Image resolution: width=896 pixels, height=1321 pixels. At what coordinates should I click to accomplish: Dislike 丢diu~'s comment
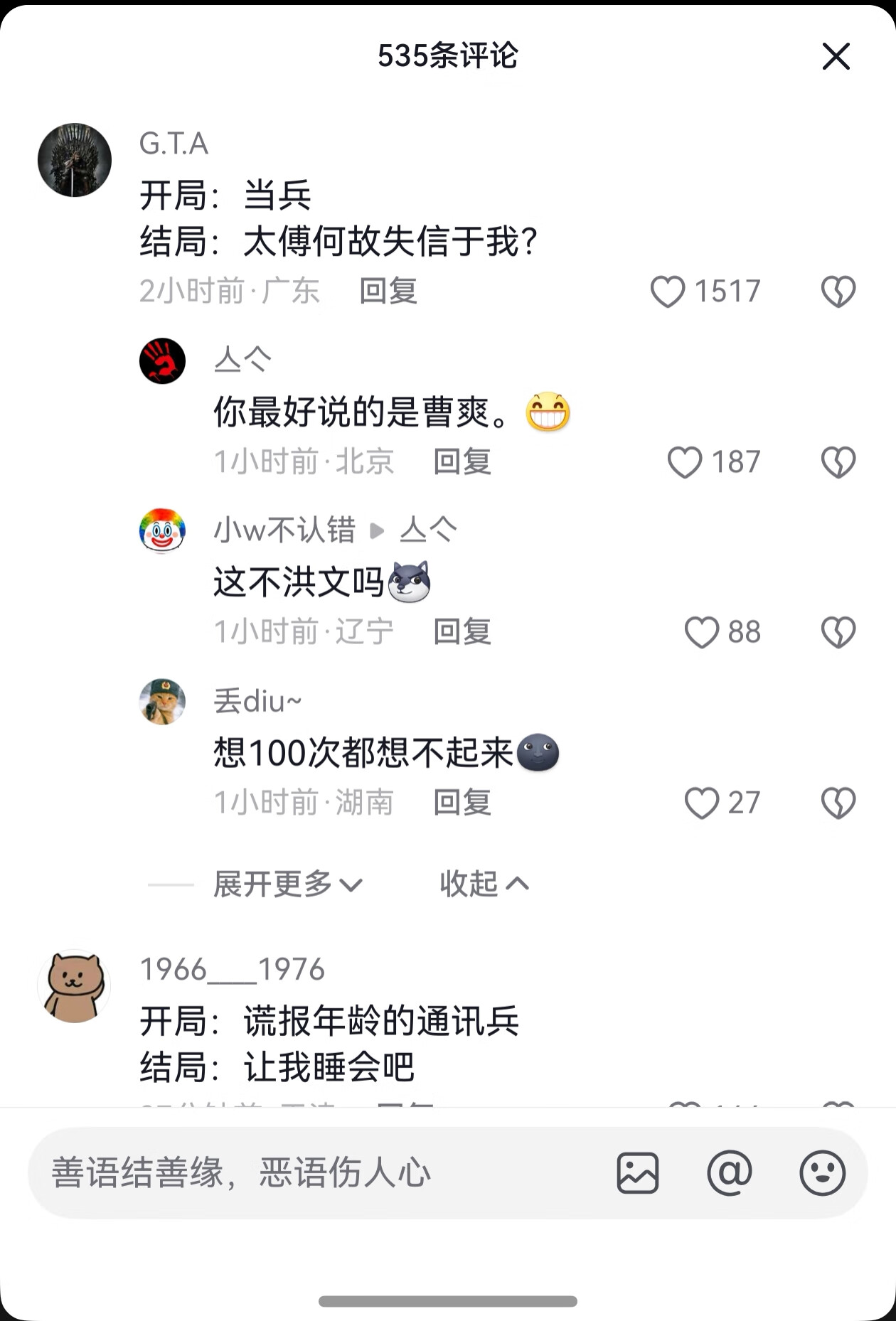pyautogui.click(x=838, y=803)
